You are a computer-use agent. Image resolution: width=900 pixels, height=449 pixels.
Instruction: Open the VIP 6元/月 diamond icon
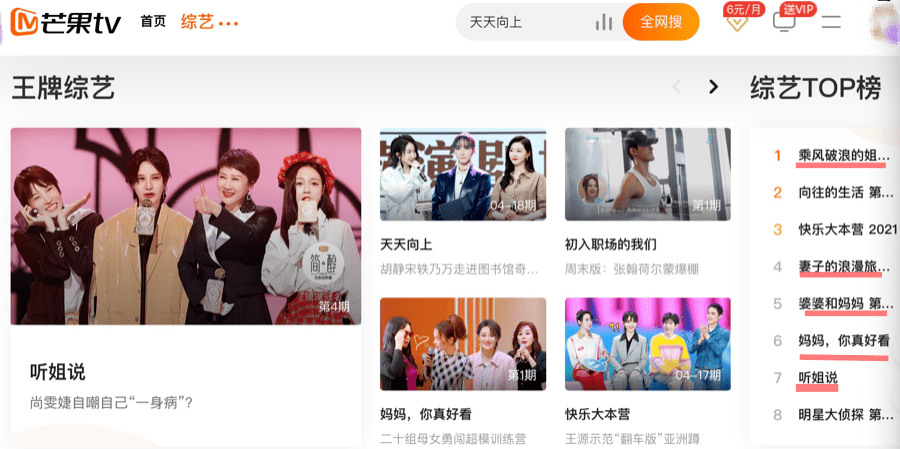737,19
